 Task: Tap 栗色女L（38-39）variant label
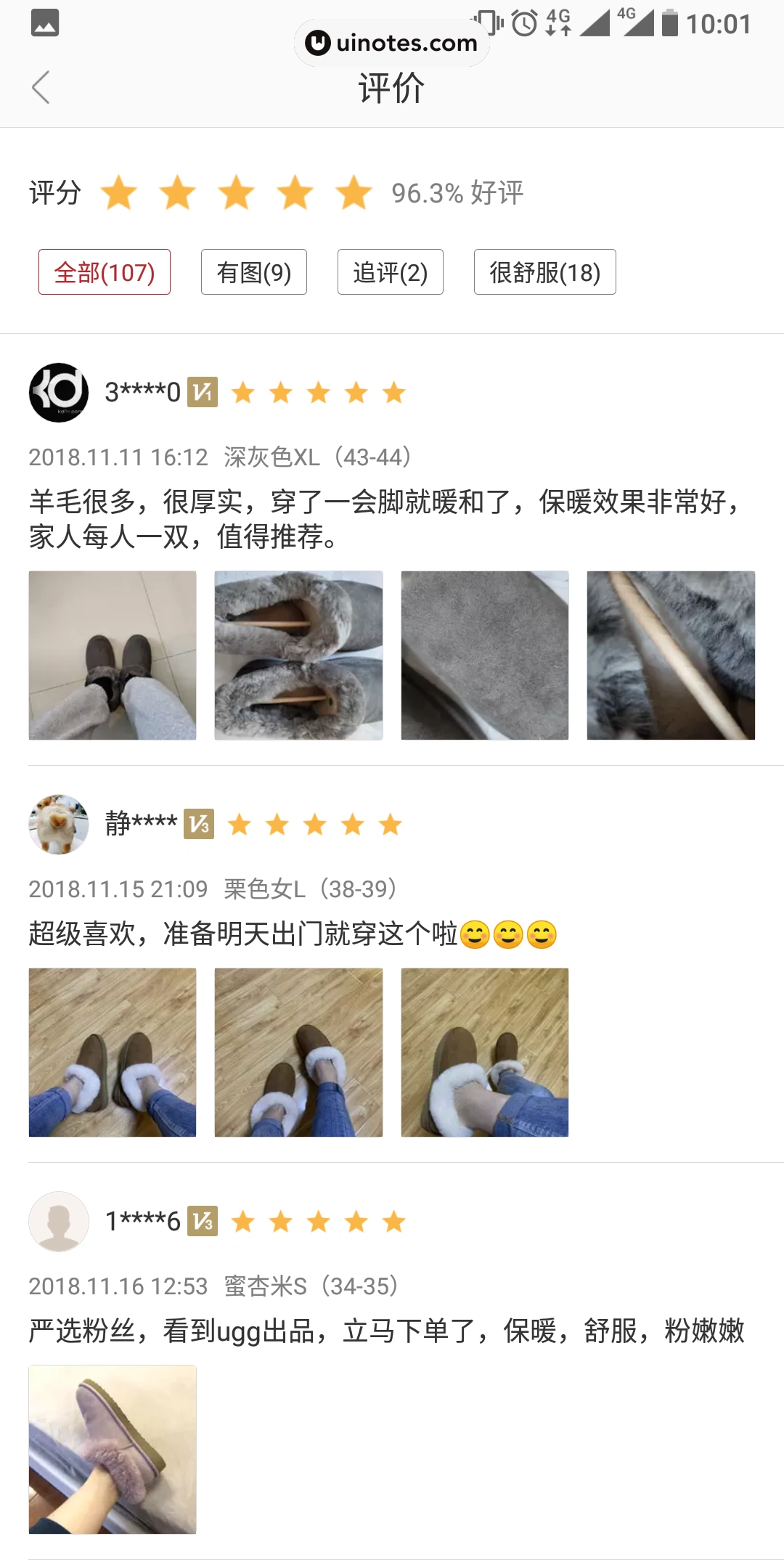[310, 889]
